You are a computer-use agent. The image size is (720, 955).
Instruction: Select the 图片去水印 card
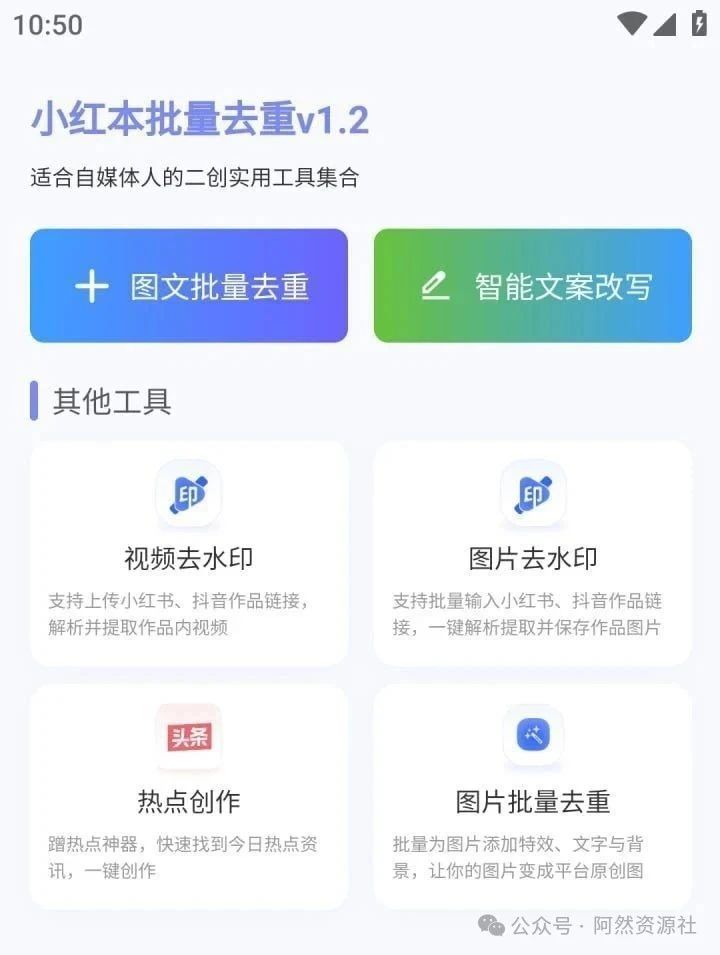pyautogui.click(x=533, y=553)
